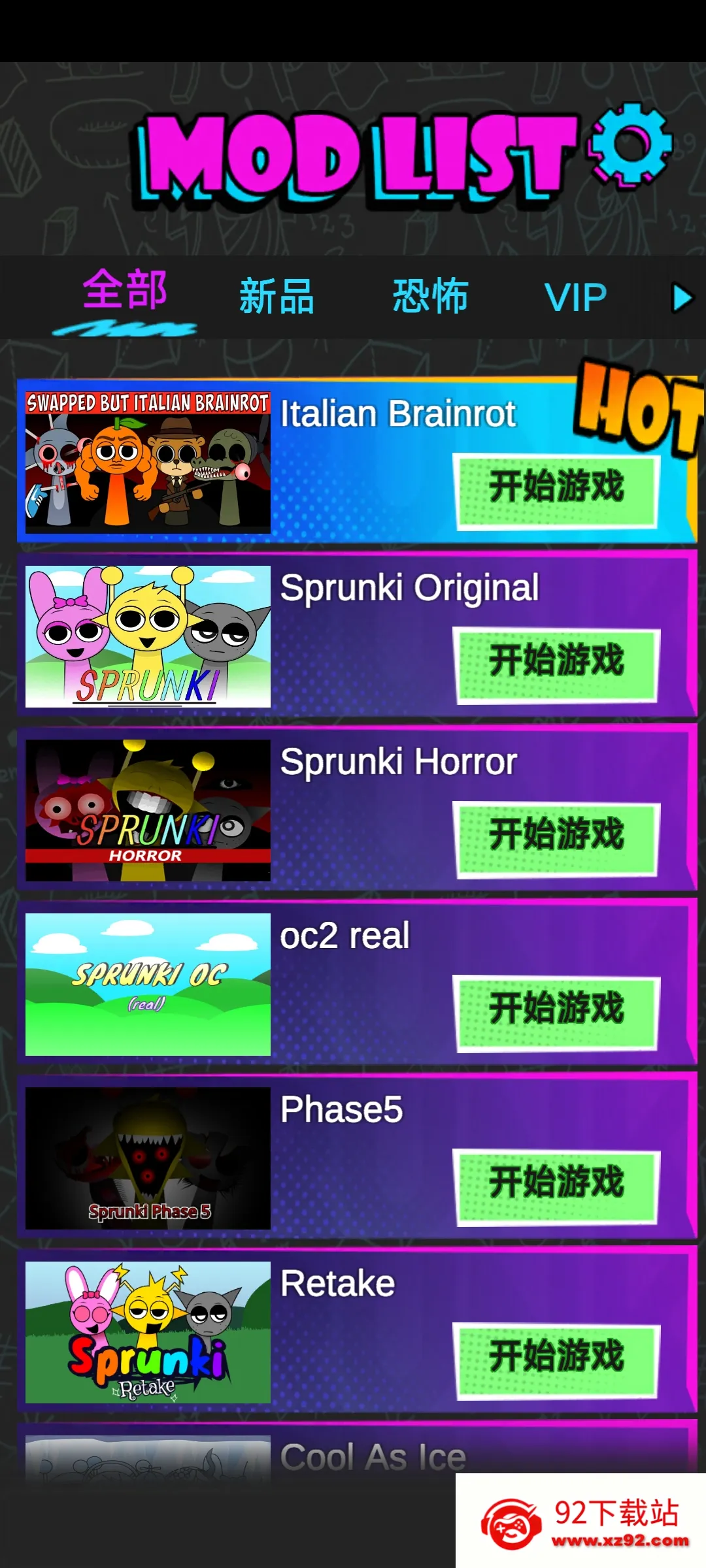Image resolution: width=706 pixels, height=1568 pixels.
Task: Open the Italian Brainrot thumbnail
Action: [x=148, y=461]
